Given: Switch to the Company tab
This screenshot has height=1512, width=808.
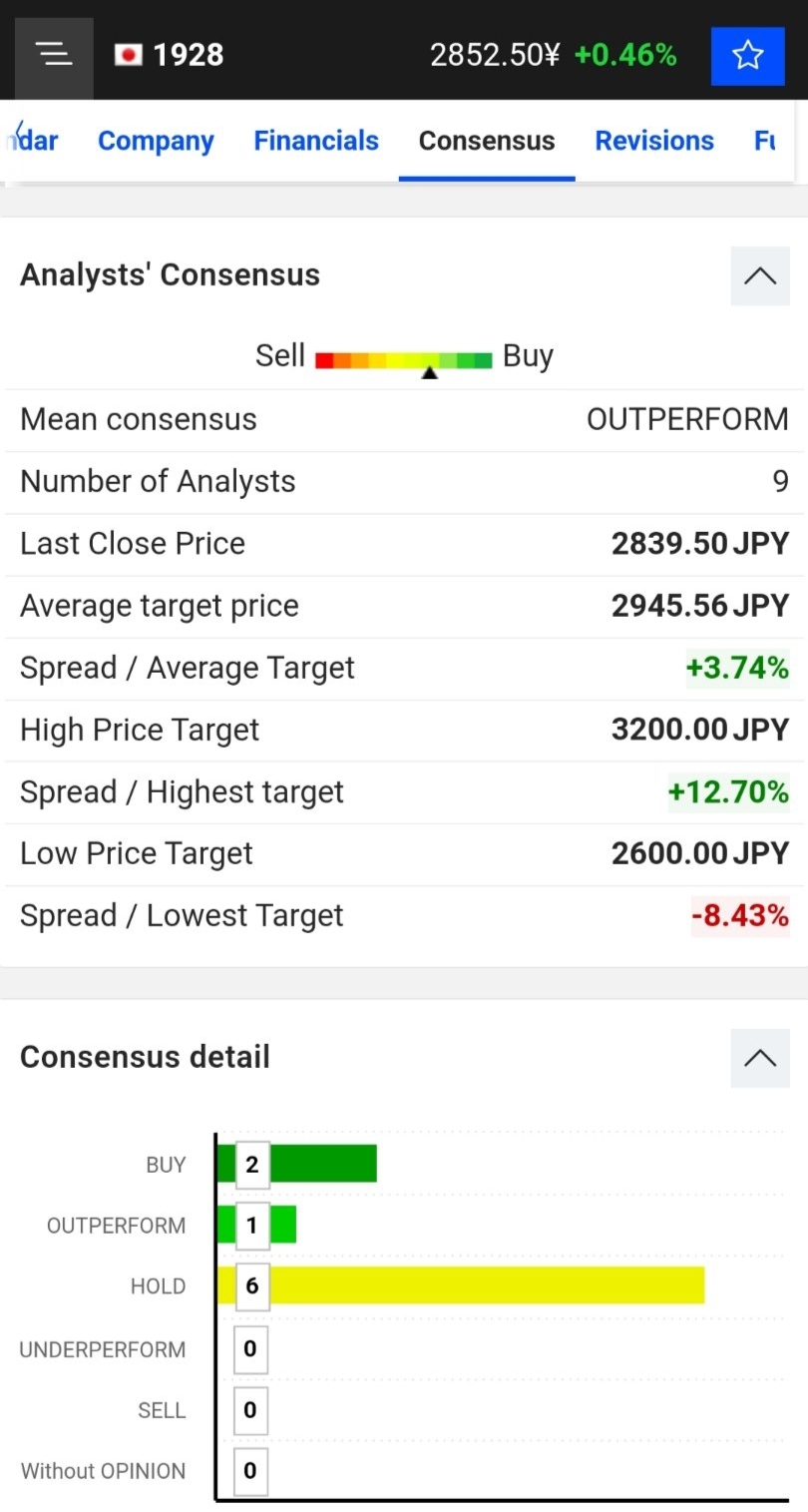Looking at the screenshot, I should coord(156,141).
